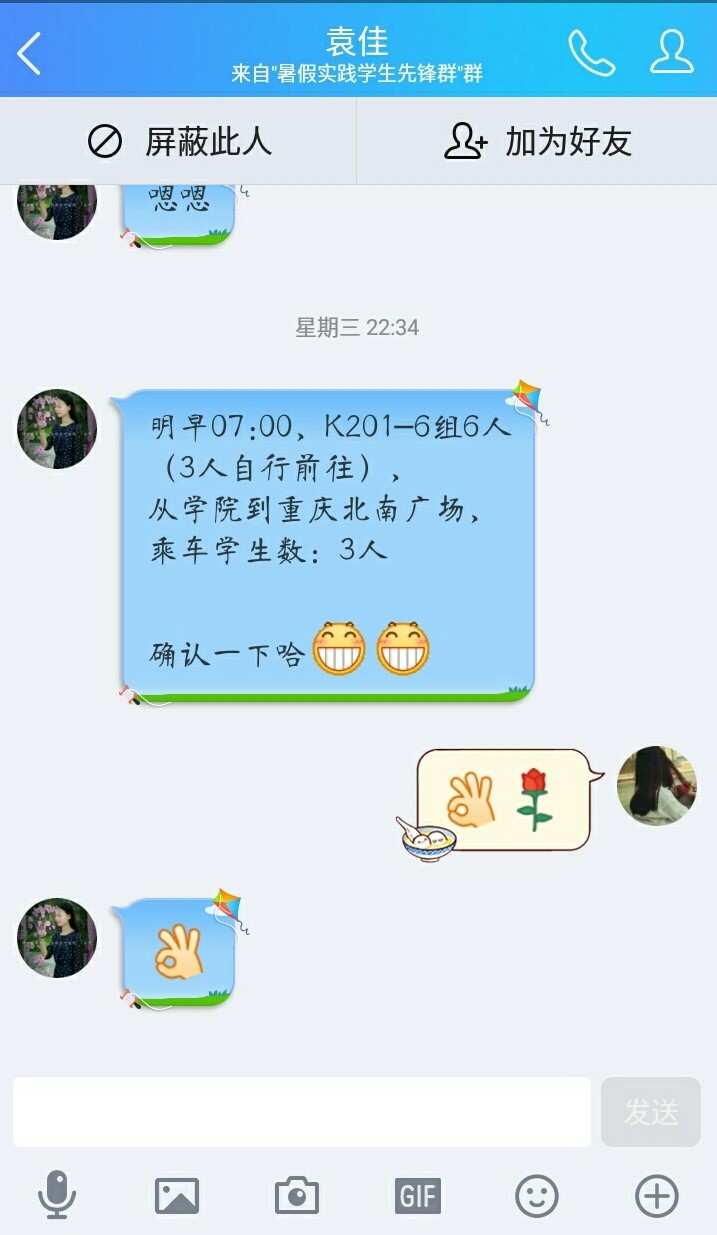Screen dimensions: 717x1235
Task: Open the emoji panel
Action: [x=537, y=1195]
